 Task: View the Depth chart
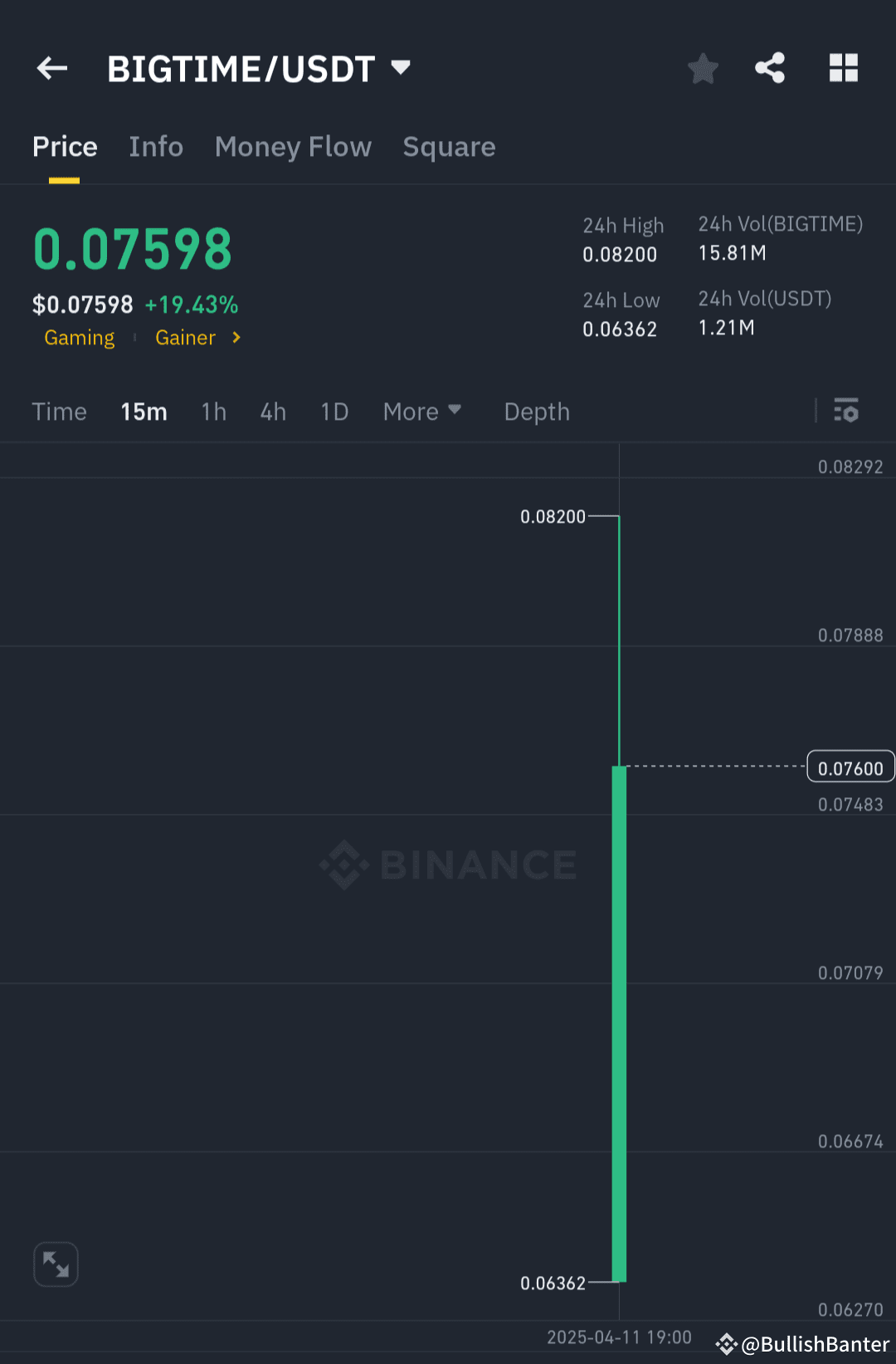coord(536,411)
